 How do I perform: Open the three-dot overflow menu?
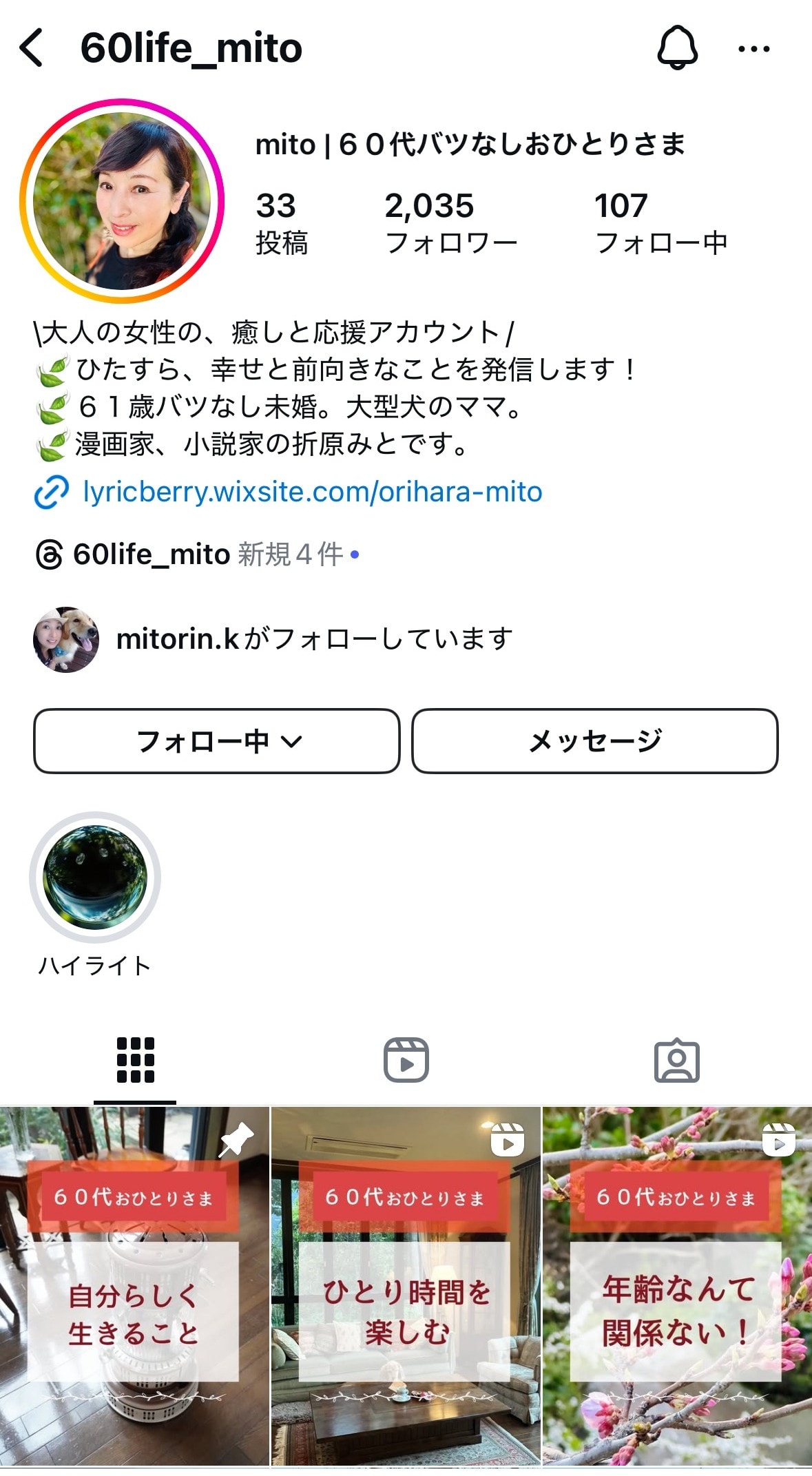[753, 49]
